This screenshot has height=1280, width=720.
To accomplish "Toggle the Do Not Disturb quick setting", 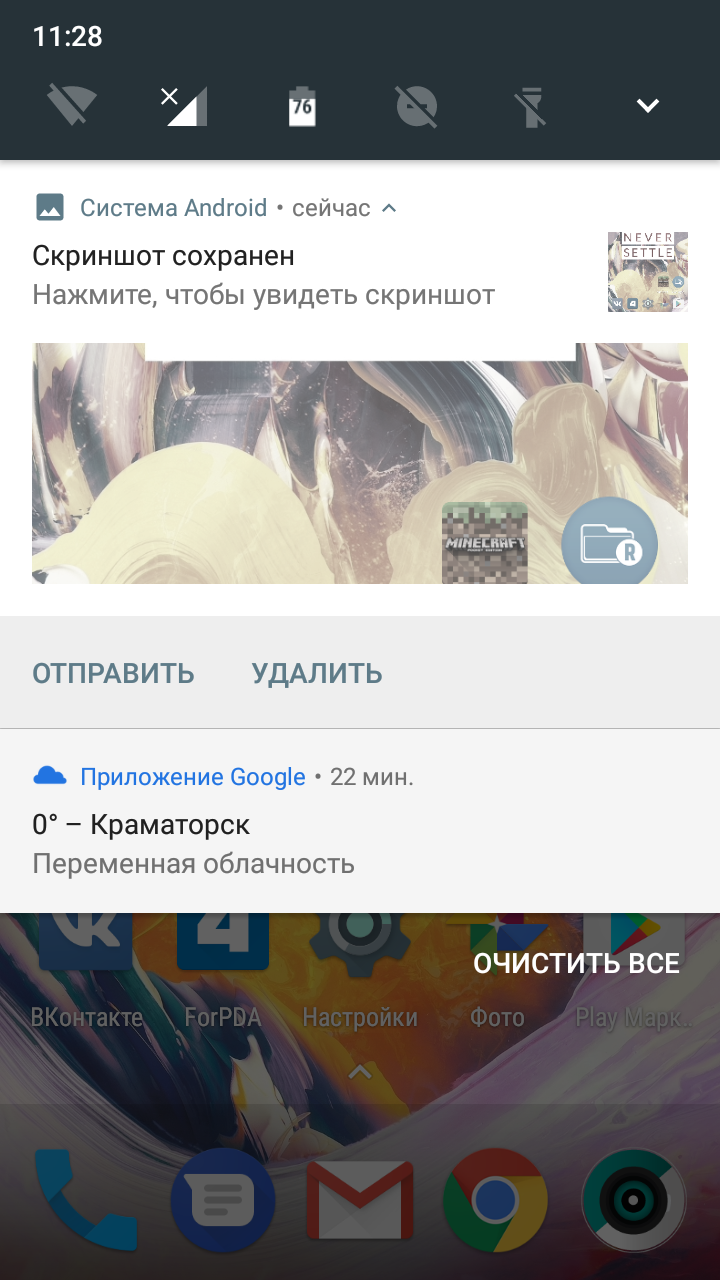I will point(417,105).
